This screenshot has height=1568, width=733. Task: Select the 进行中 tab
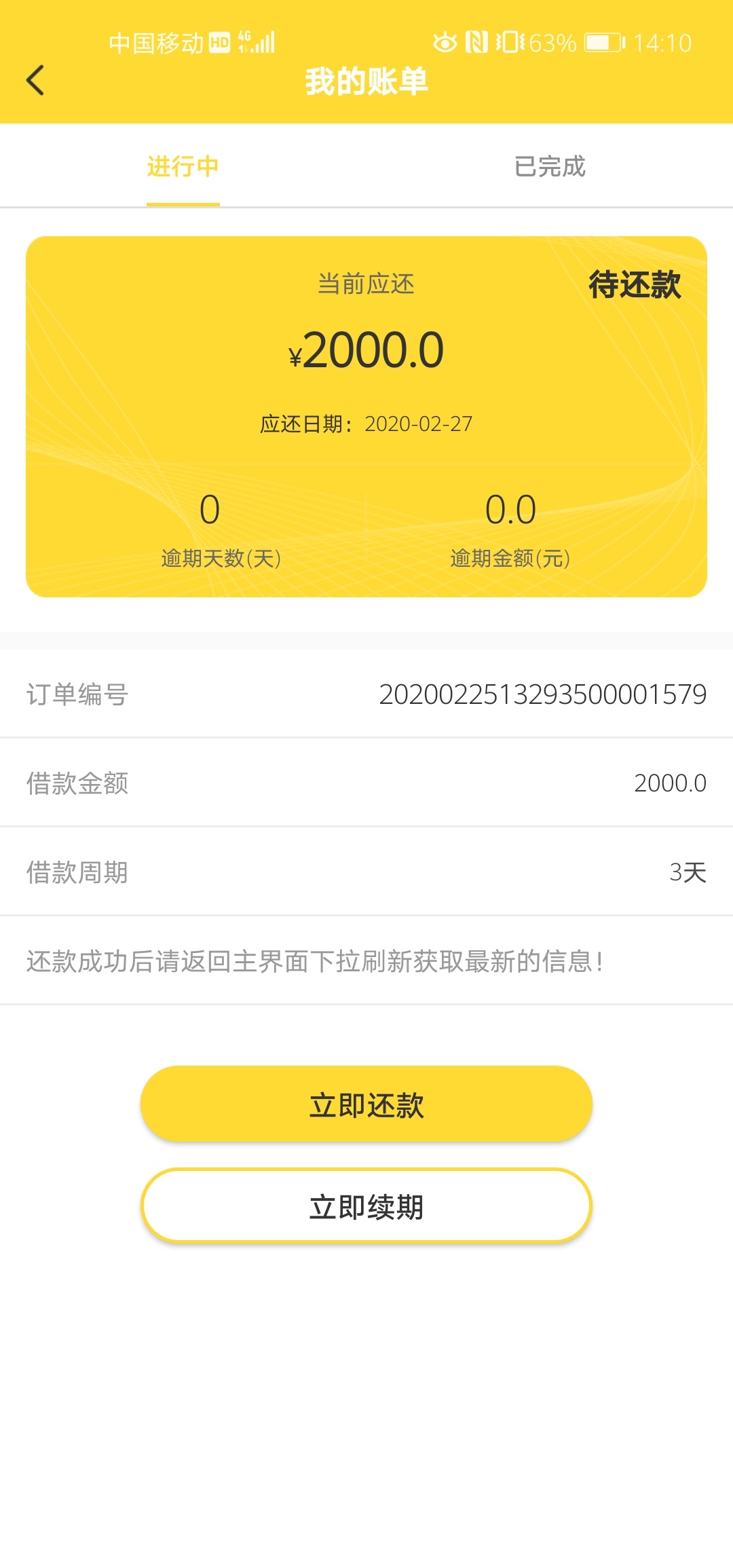(183, 166)
